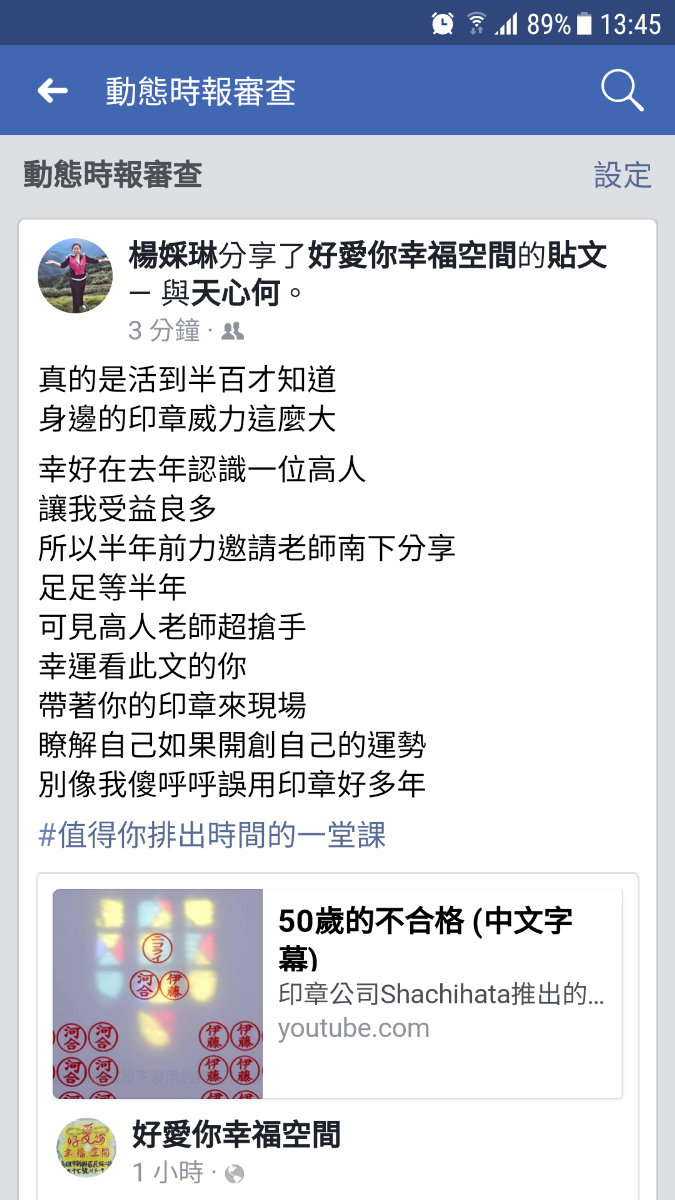The width and height of the screenshot is (675, 1200).
Task: Open the 好愛你幸福空間 page avatar
Action: point(86,1148)
